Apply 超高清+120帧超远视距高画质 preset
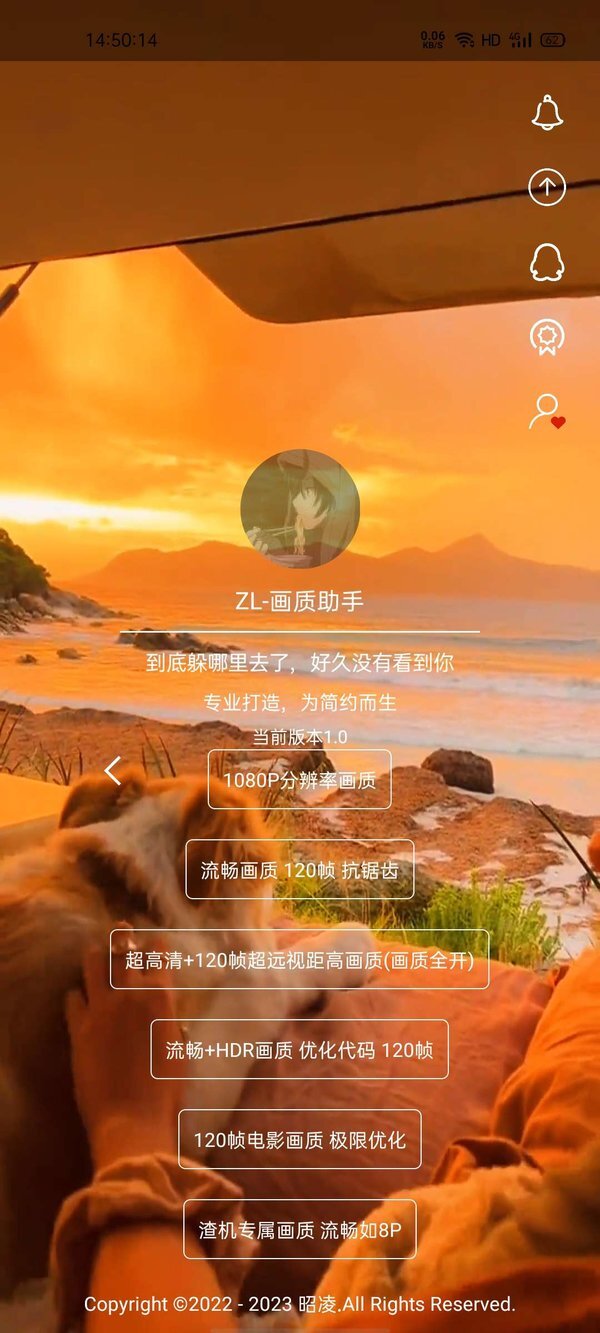Image resolution: width=600 pixels, height=1333 pixels. pos(299,960)
